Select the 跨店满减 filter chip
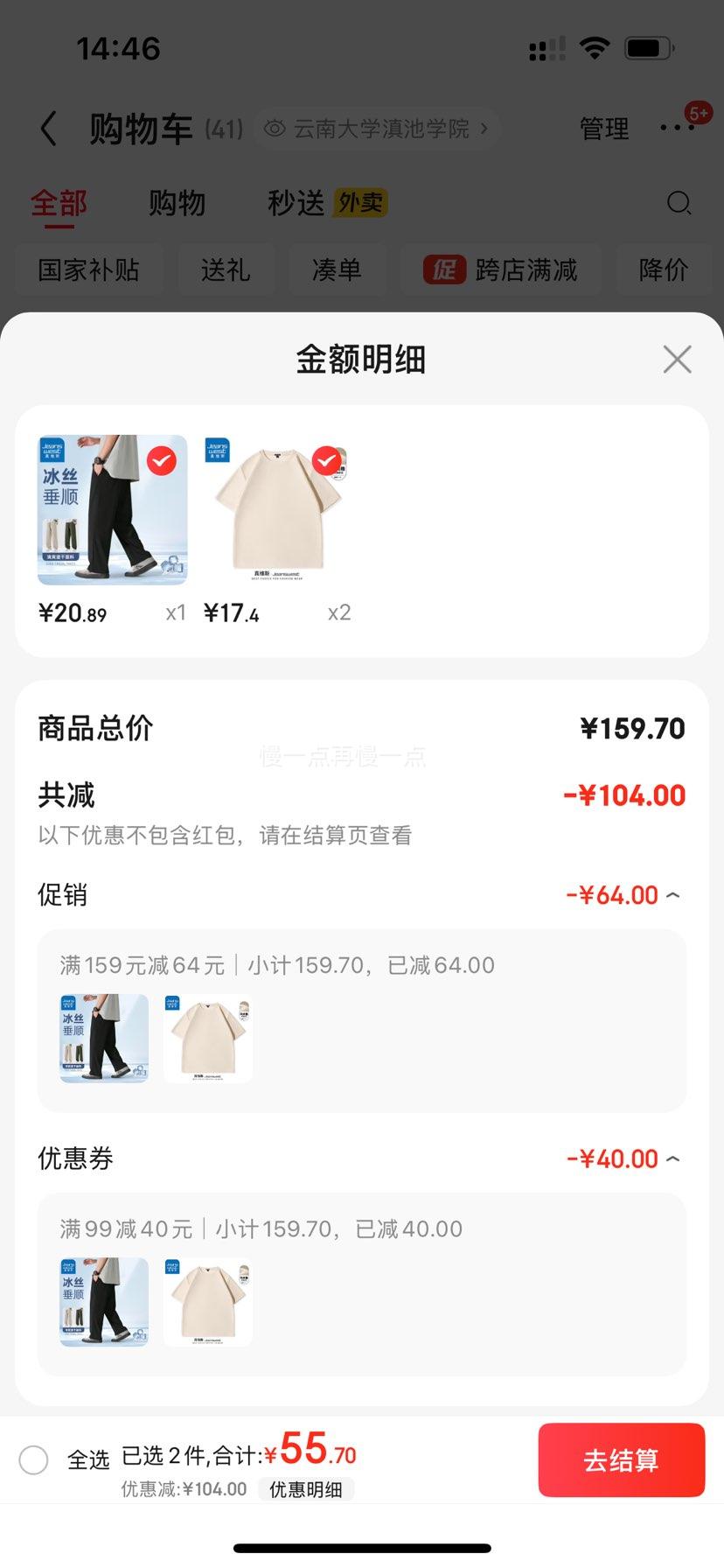Screen dimensions: 724x1568 pyautogui.click(x=501, y=269)
